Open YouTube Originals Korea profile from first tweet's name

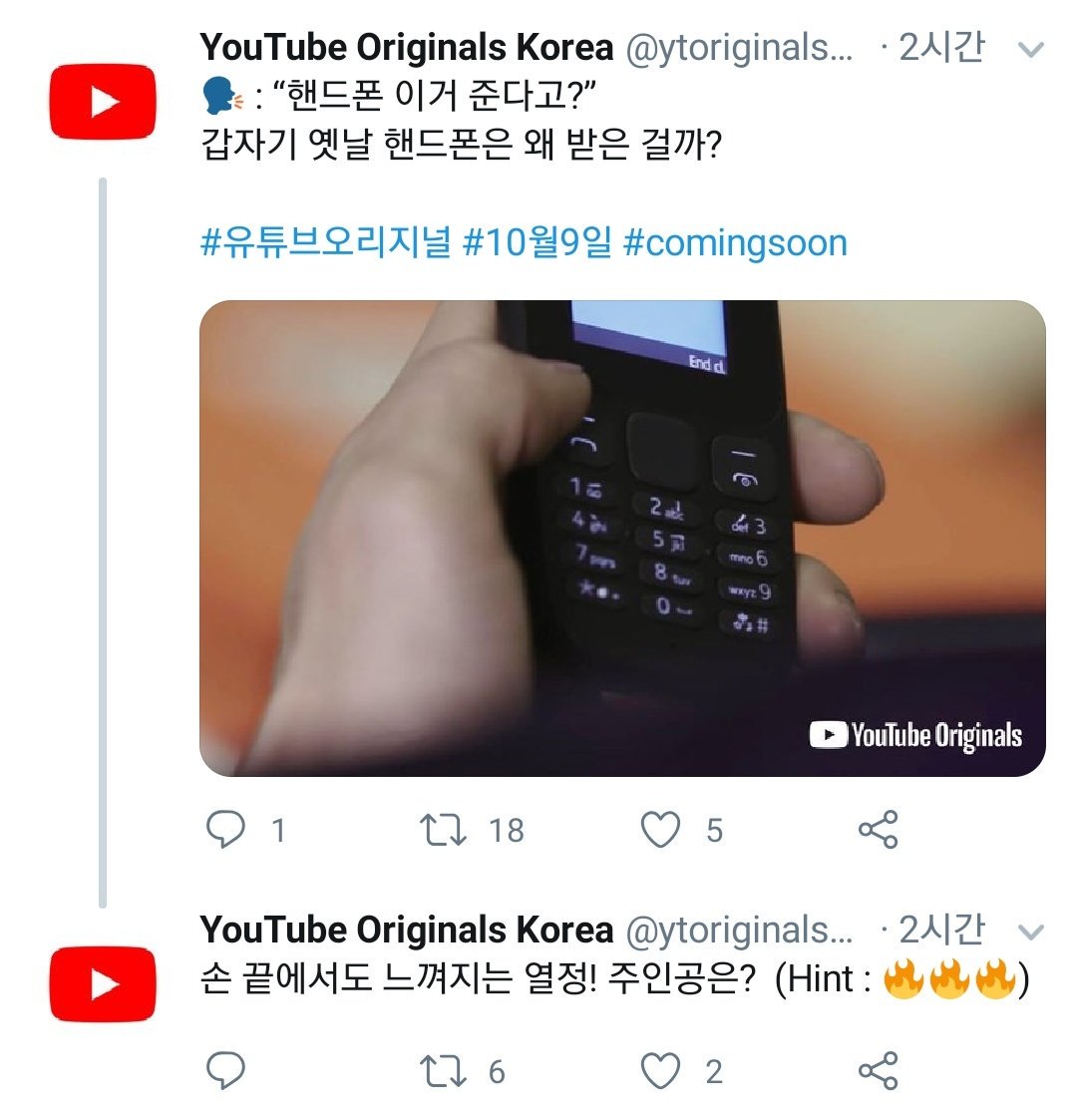click(406, 47)
